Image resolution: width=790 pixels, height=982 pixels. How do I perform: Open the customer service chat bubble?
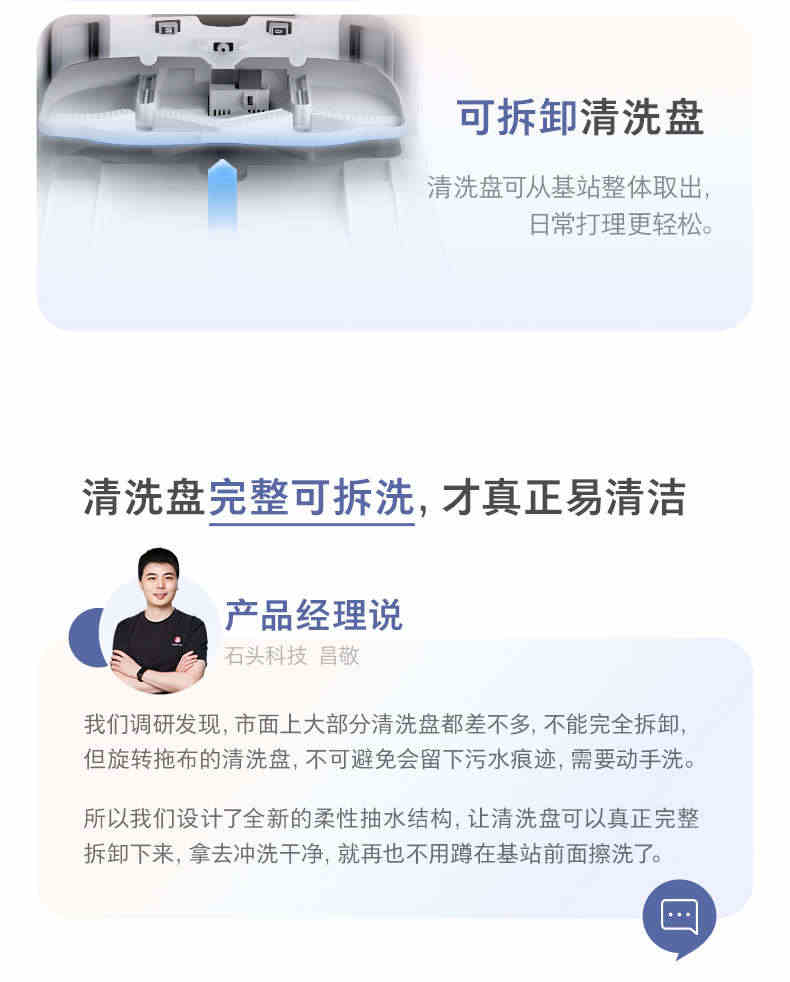pyautogui.click(x=679, y=916)
